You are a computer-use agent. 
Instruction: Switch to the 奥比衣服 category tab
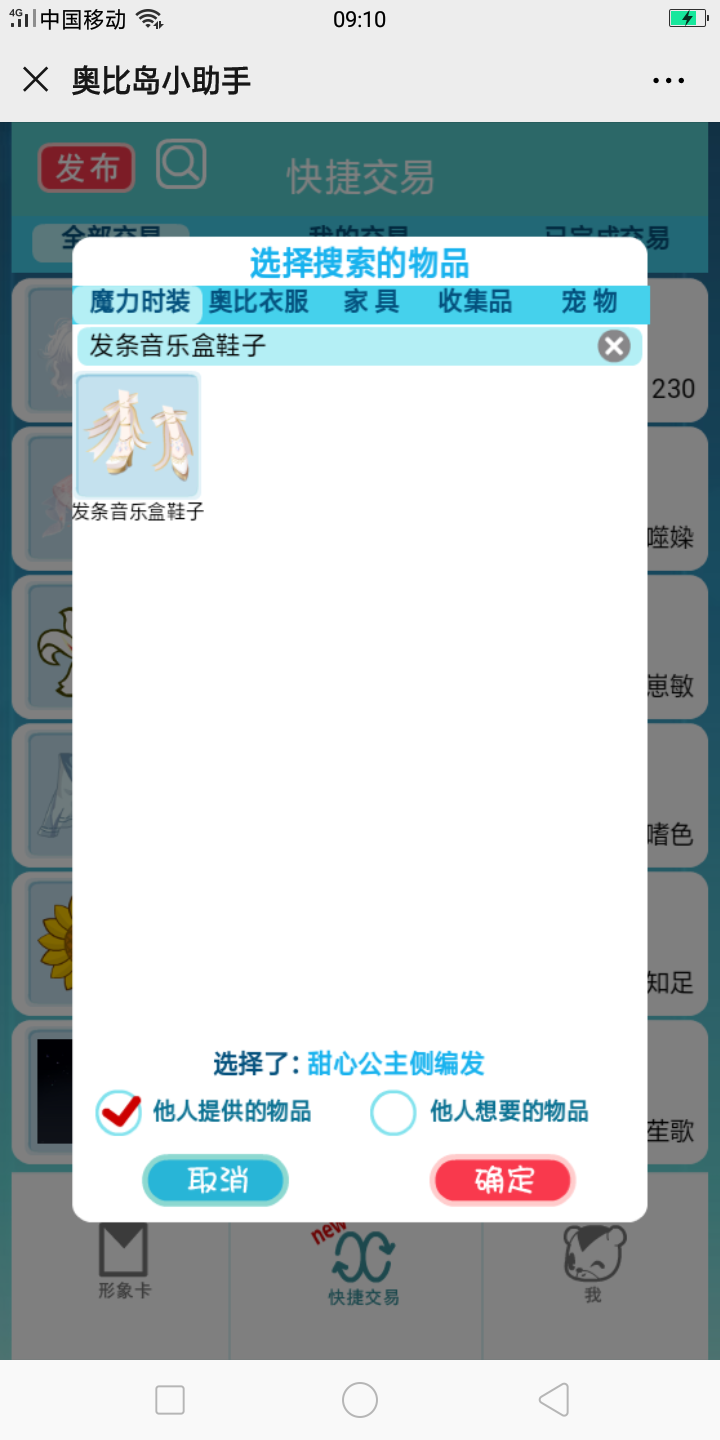[259, 302]
